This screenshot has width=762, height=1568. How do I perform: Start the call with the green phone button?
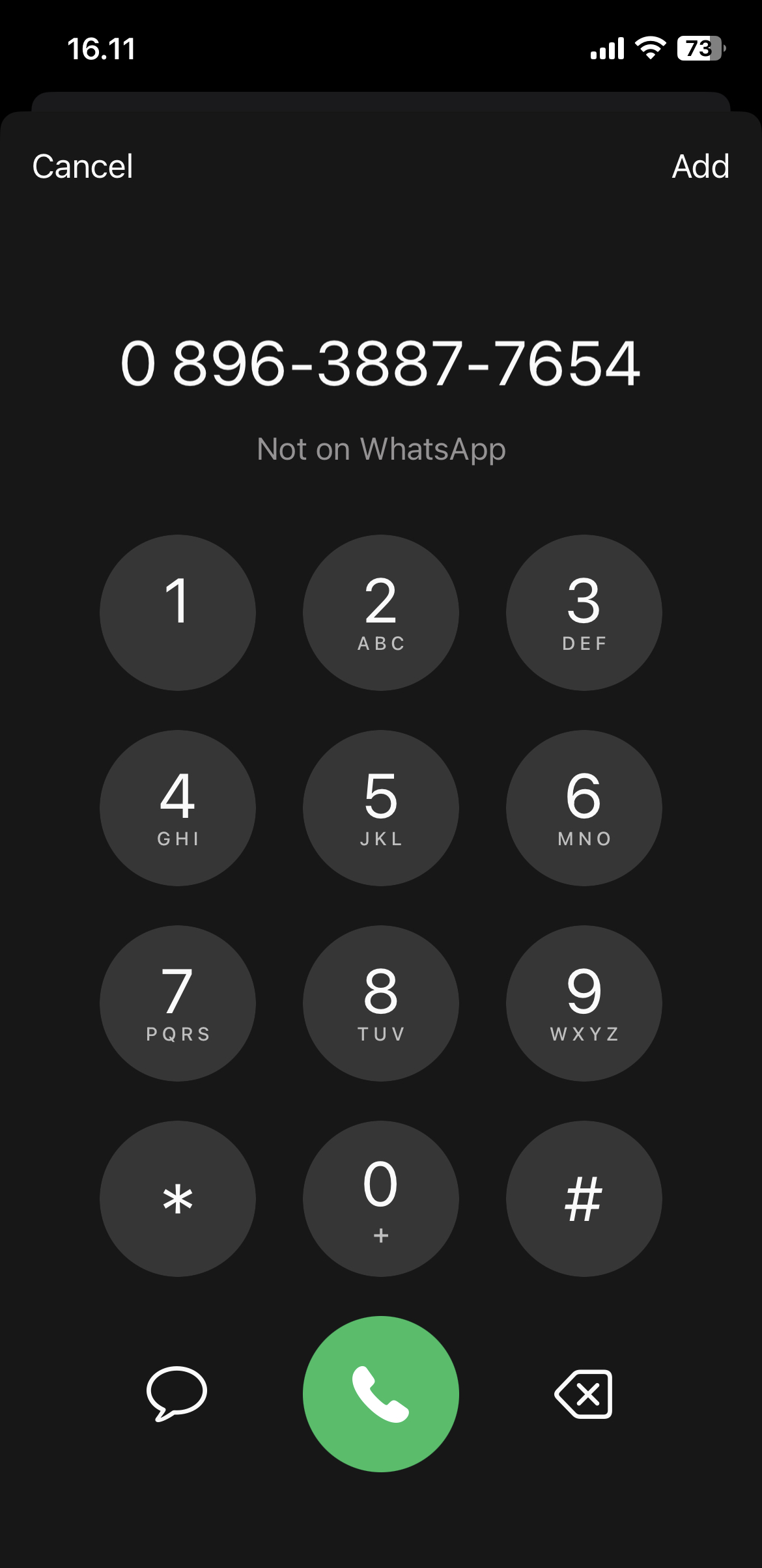point(380,1393)
